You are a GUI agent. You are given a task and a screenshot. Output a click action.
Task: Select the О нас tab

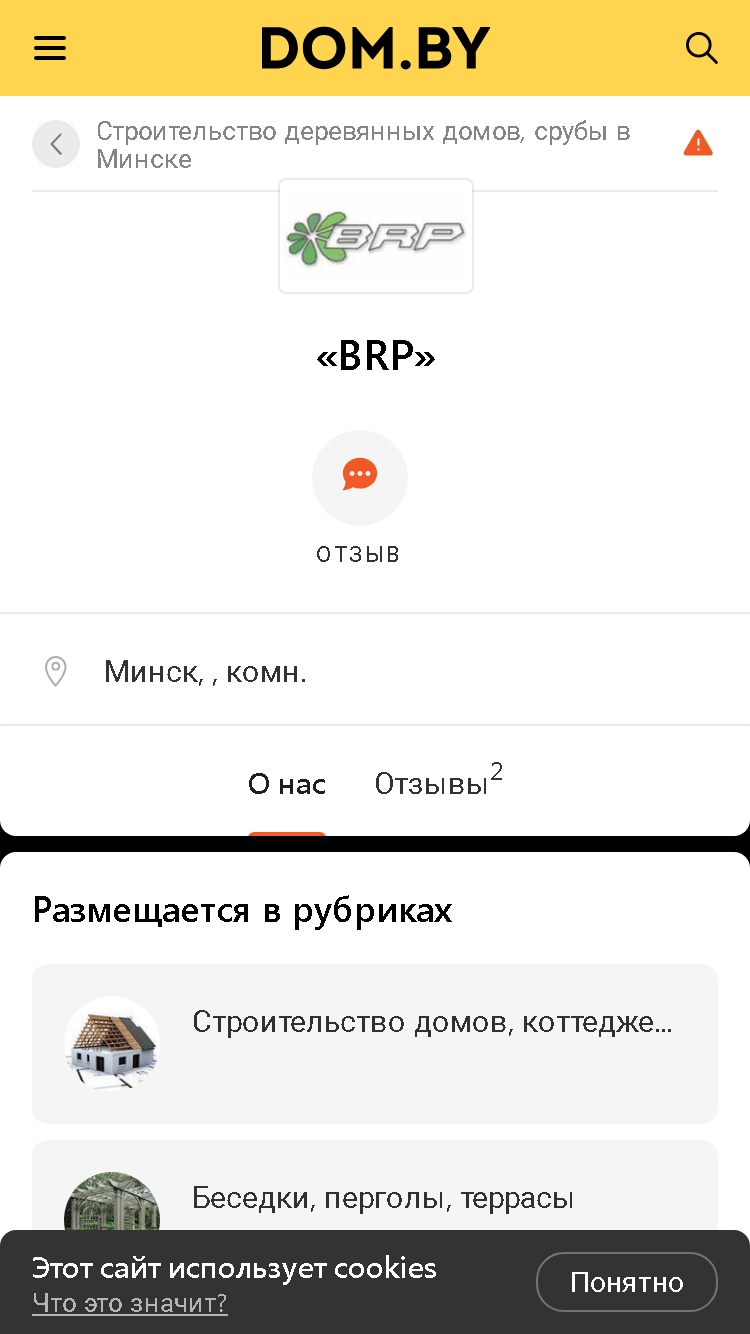tap(287, 784)
